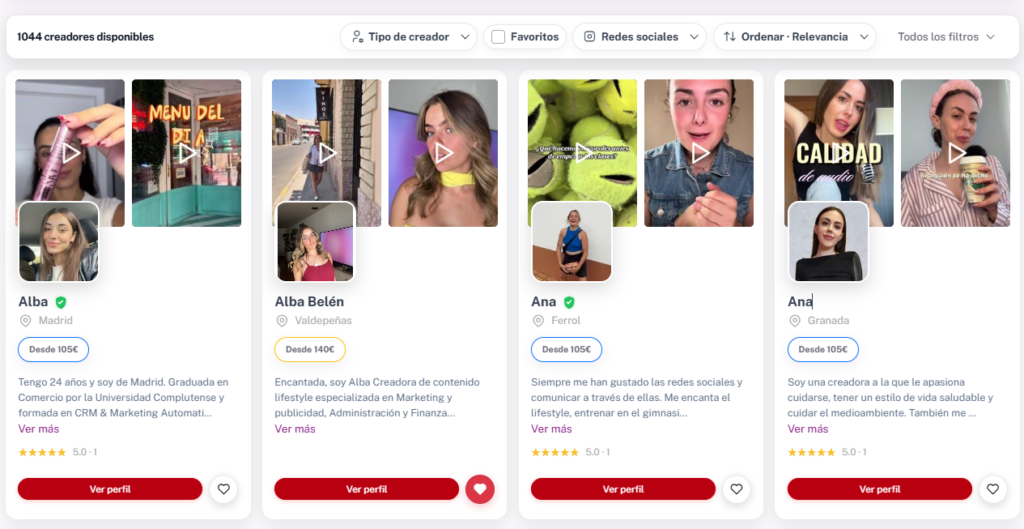Open the Tipo de creador dropdown
The width and height of the screenshot is (1024, 529).
(x=408, y=37)
